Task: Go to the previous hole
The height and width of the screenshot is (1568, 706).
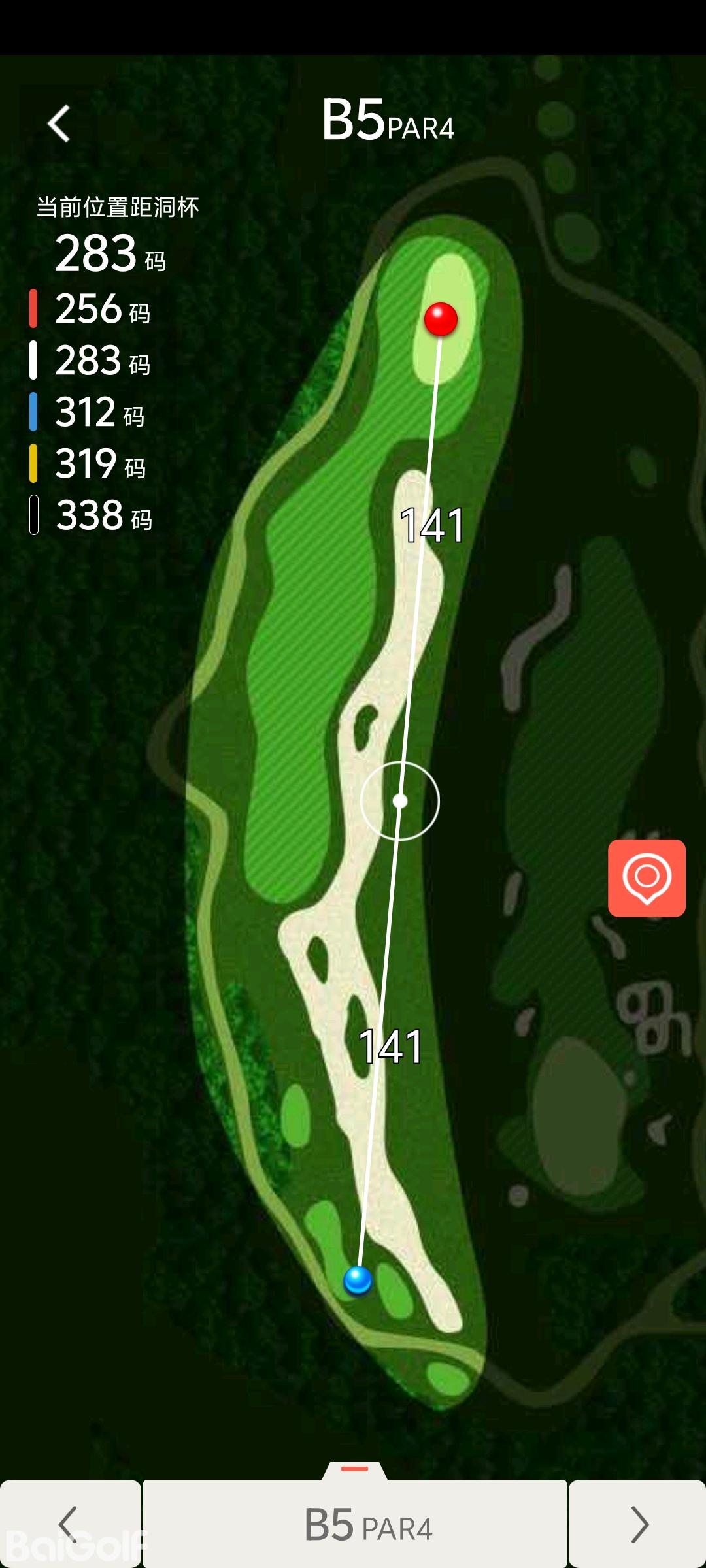Action: coord(69,1524)
